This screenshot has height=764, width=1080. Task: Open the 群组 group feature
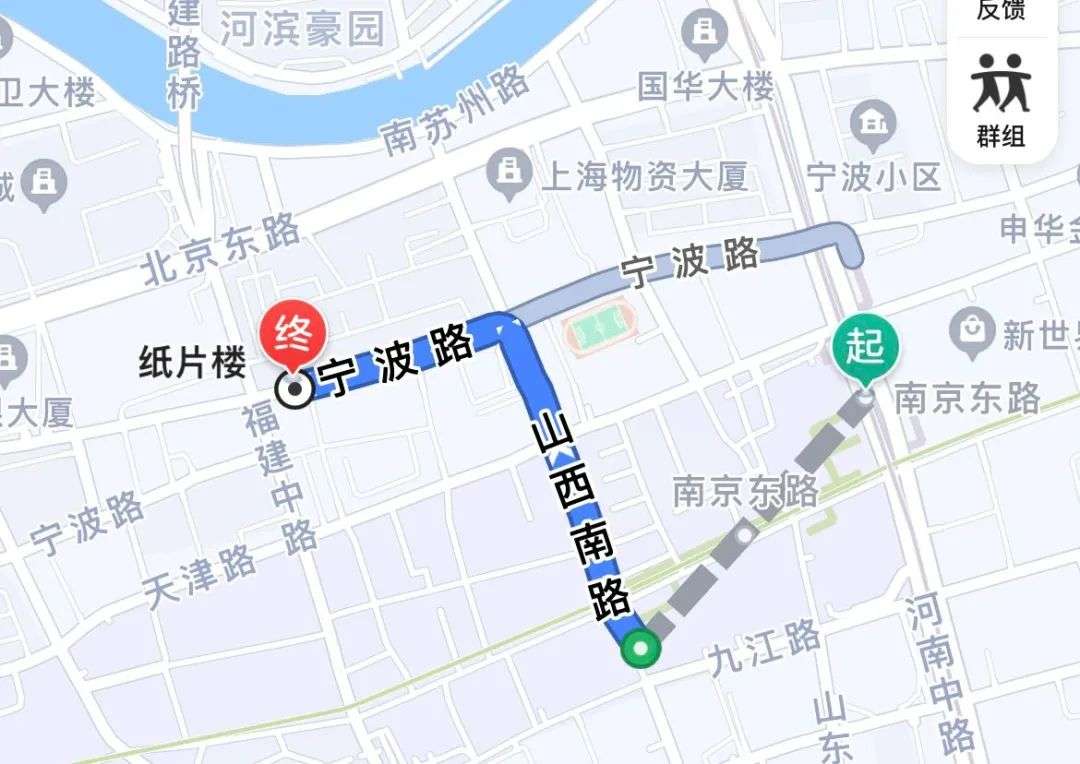[1001, 100]
